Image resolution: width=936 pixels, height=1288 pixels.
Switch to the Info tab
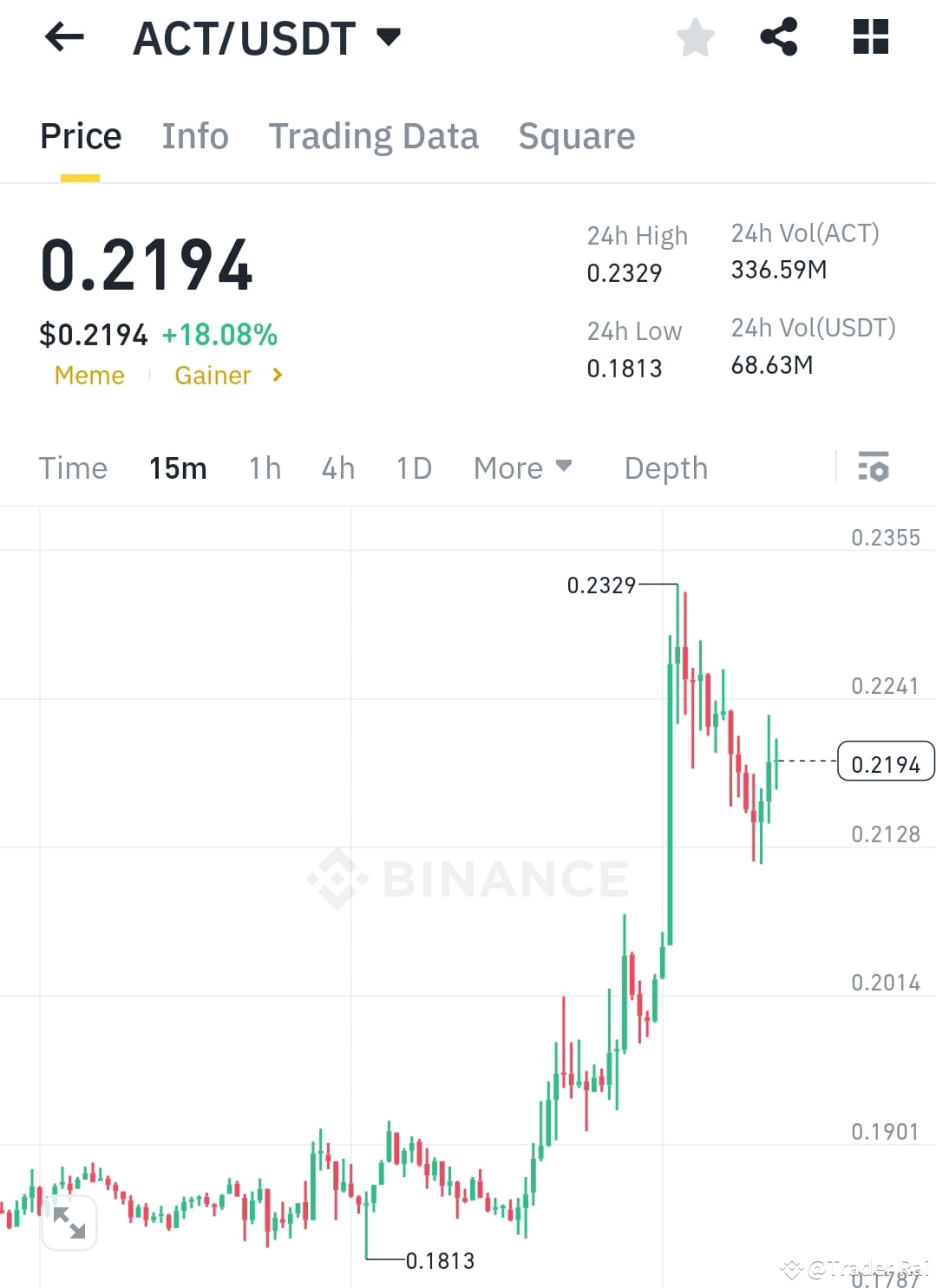pyautogui.click(x=194, y=135)
